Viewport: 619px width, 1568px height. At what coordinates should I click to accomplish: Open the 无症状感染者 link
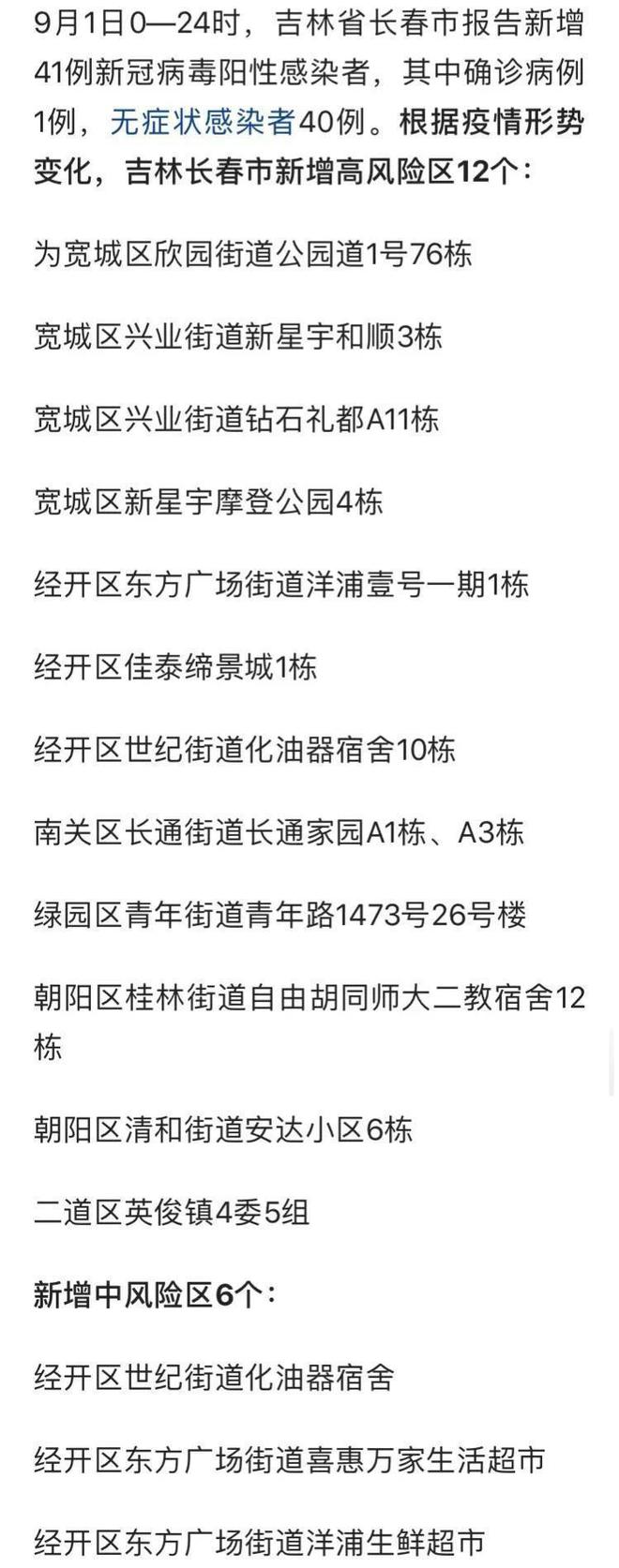[203, 122]
